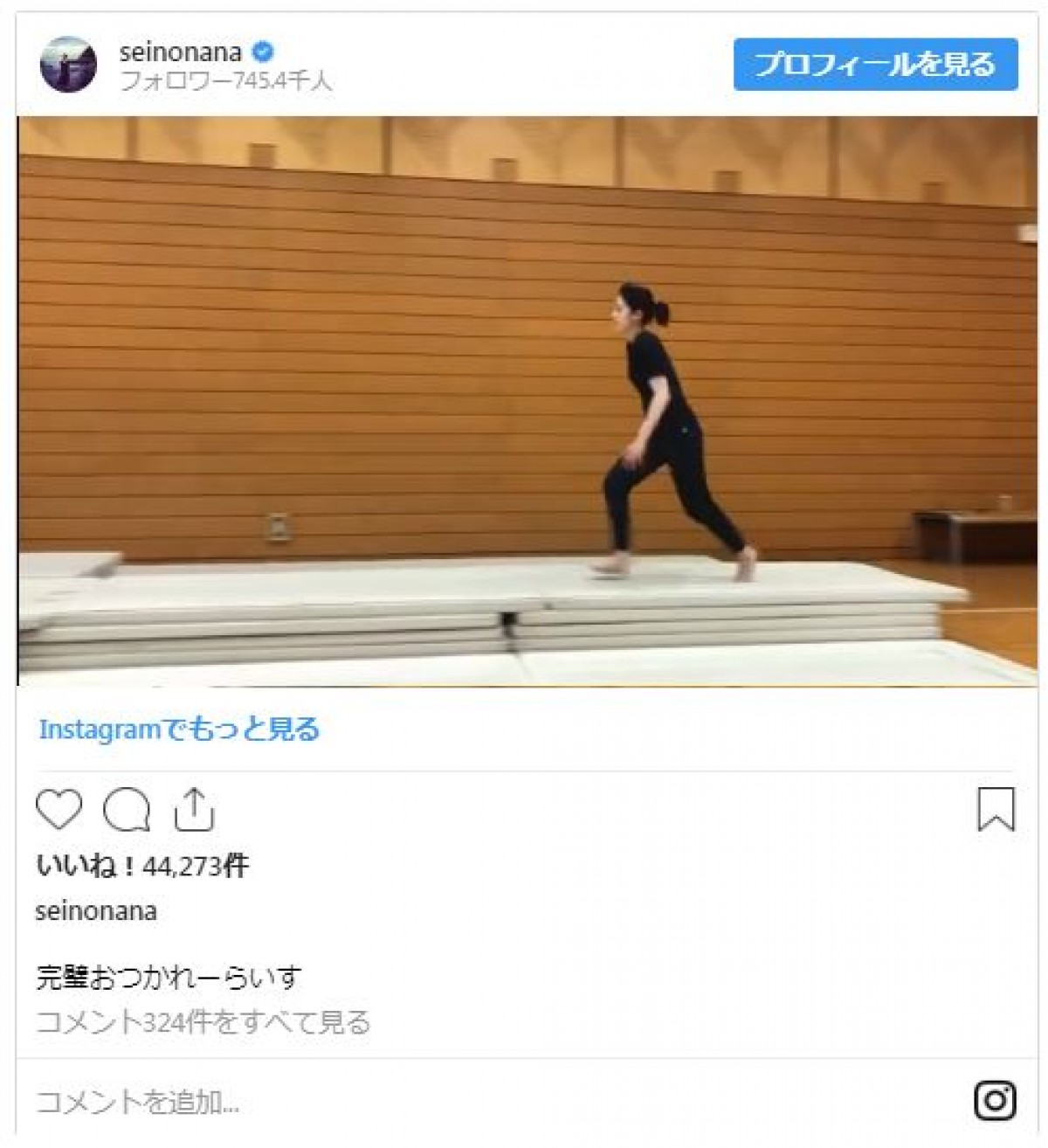Open the comment bubble icon
Viewport: 1048px width, 1148px height.
click(x=127, y=810)
